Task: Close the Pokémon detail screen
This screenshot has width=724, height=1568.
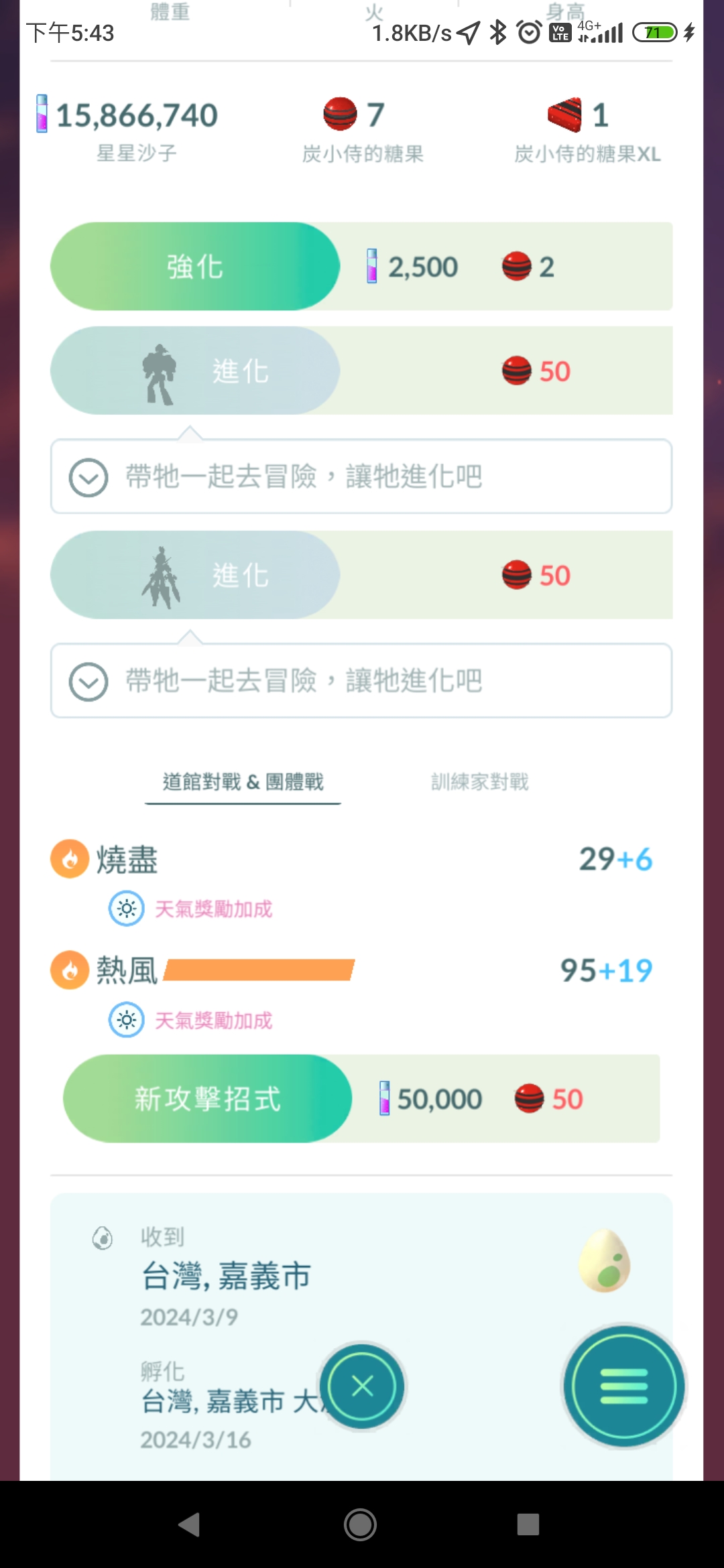Action: 362,1386
